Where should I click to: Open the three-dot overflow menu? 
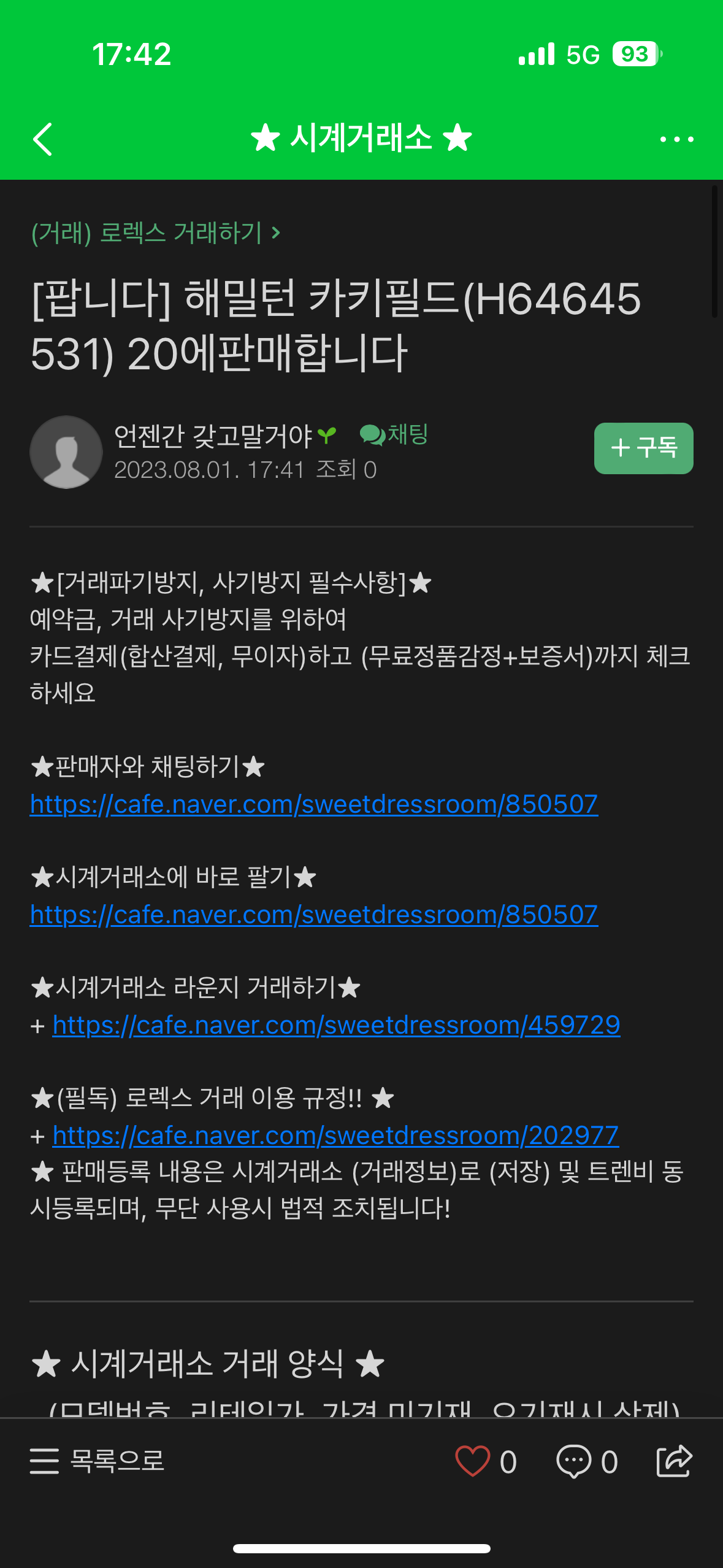(x=676, y=139)
